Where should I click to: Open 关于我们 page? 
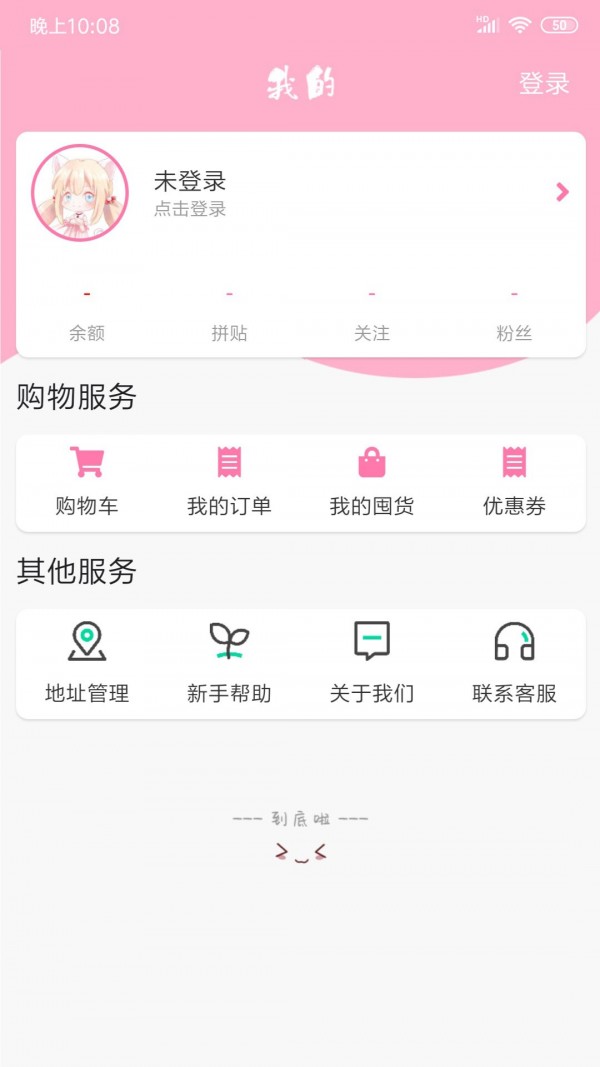371,663
